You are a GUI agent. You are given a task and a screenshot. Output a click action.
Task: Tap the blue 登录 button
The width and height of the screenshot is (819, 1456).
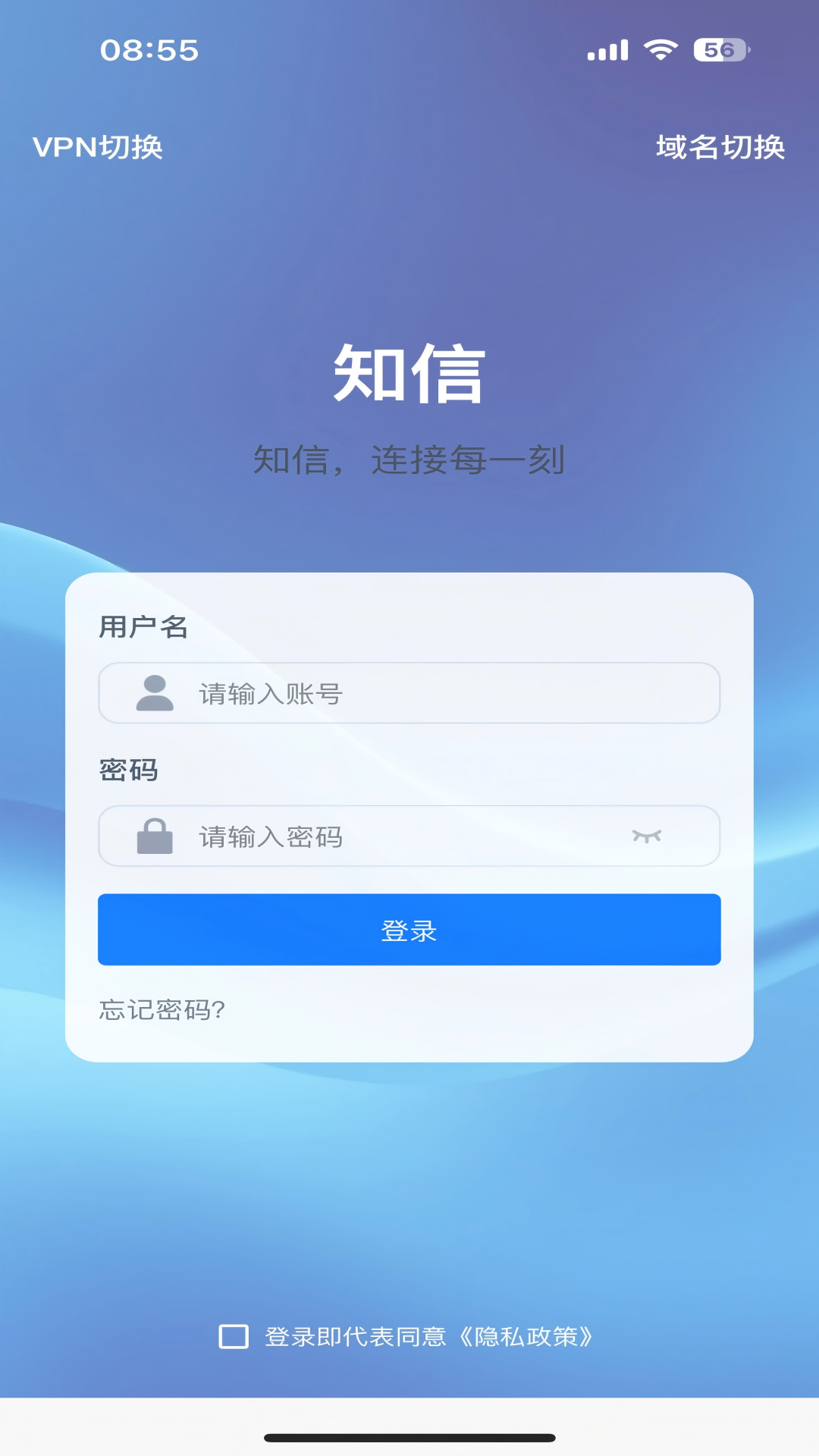(409, 930)
